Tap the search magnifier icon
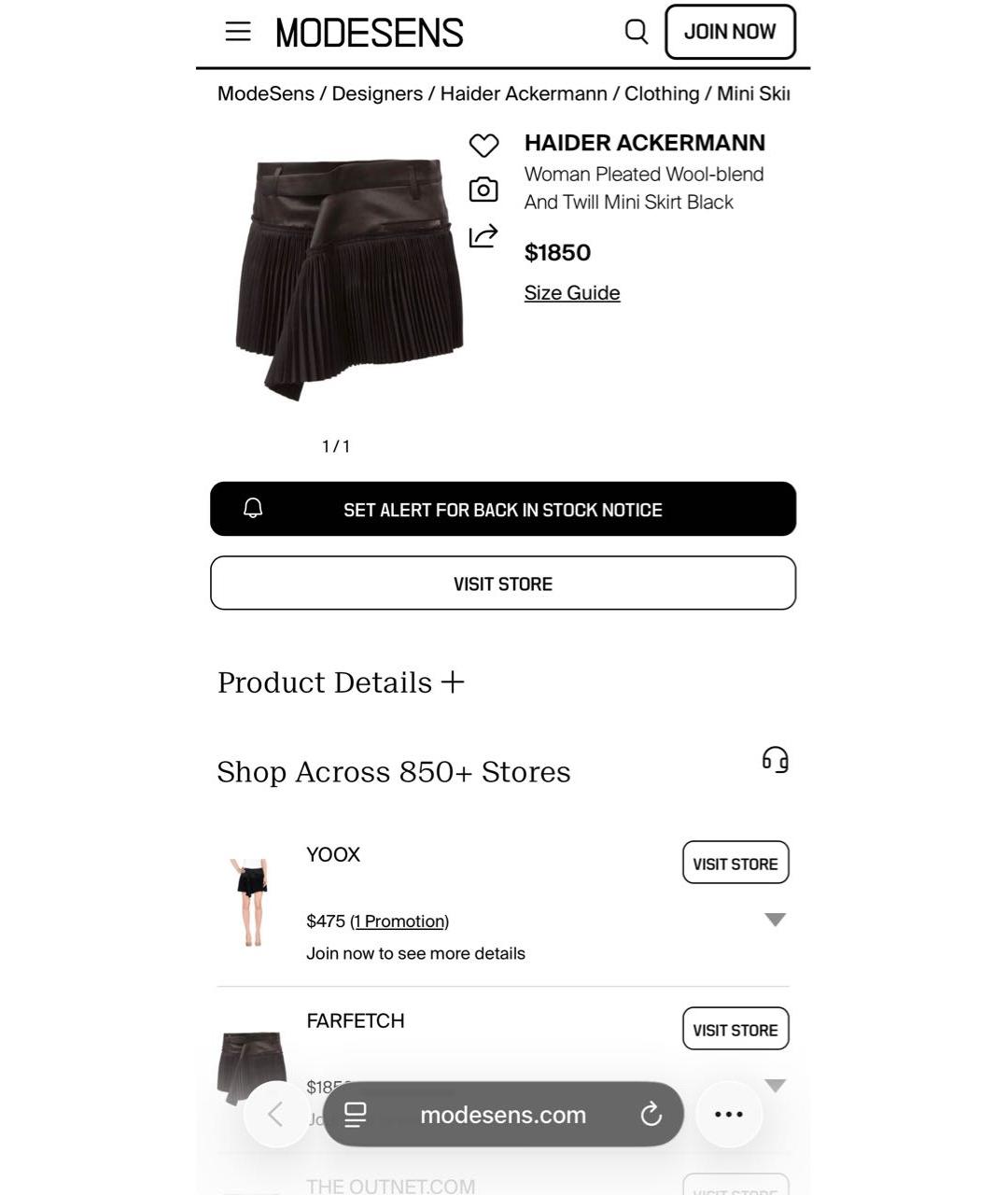The image size is (1008, 1195). coord(636,32)
